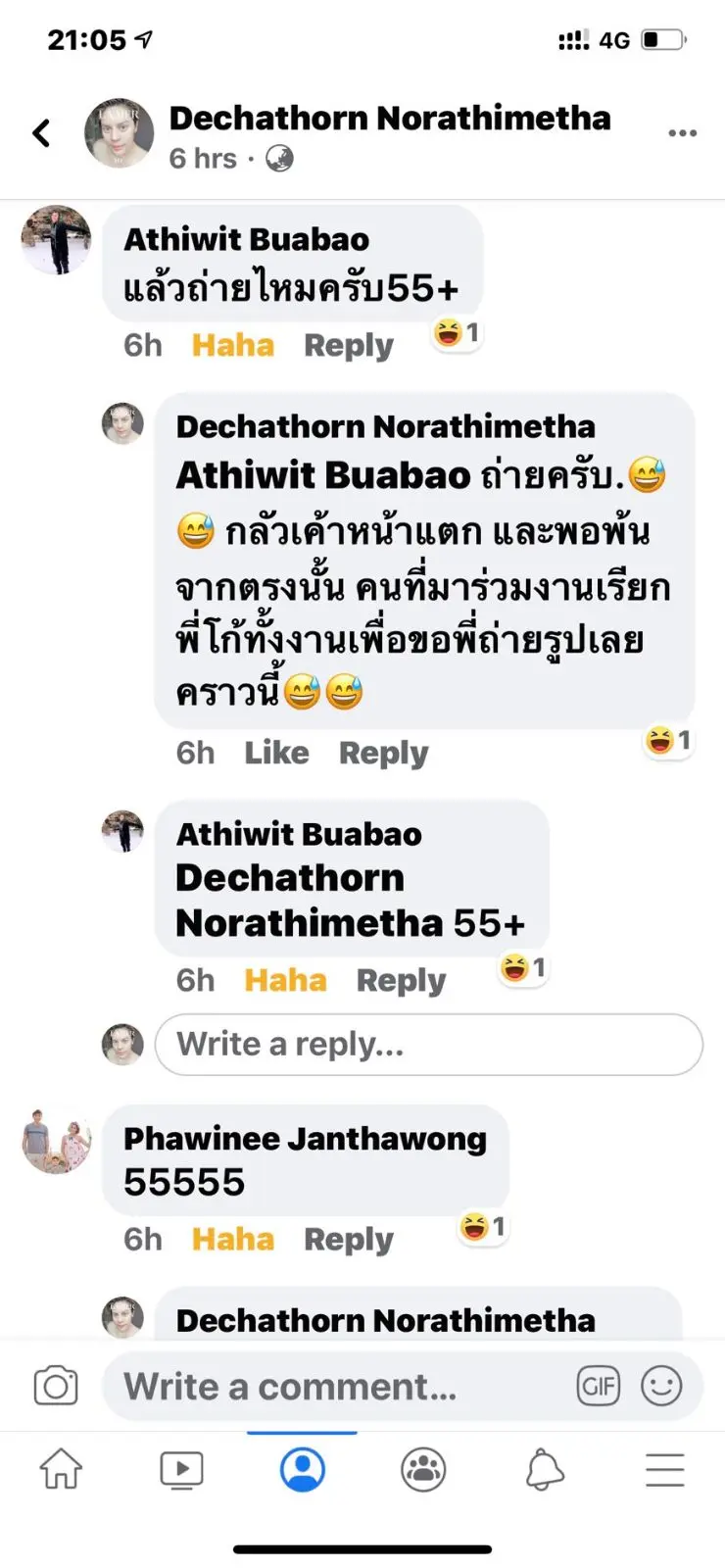Reply to Athiwit's 'Dechathorn Norathimetha 55+' comment
This screenshot has height=1568, width=725.
pos(401,980)
